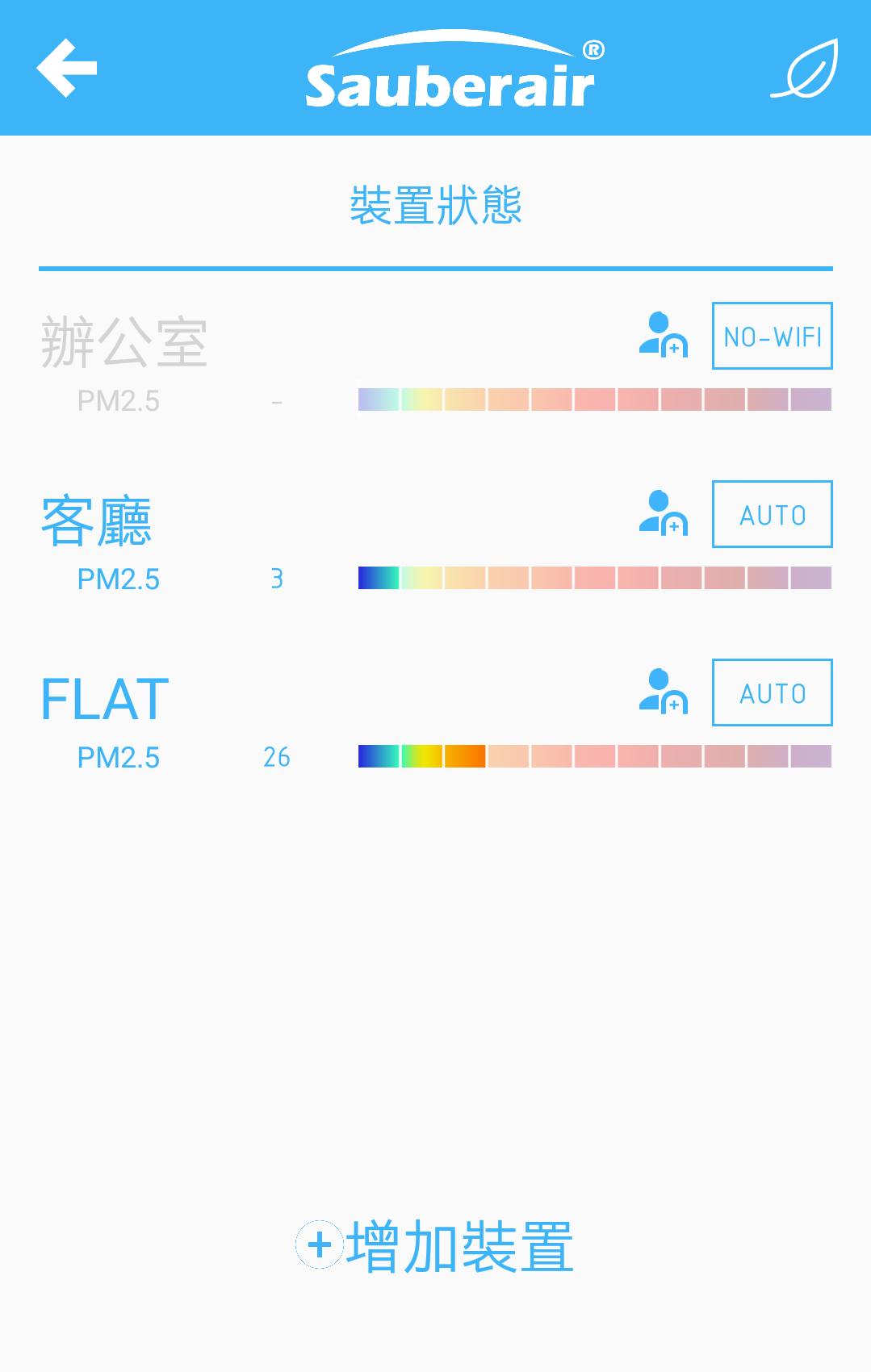Viewport: 871px width, 1372px height.
Task: Tap the AUTO mode button for FLAT
Action: [x=772, y=693]
